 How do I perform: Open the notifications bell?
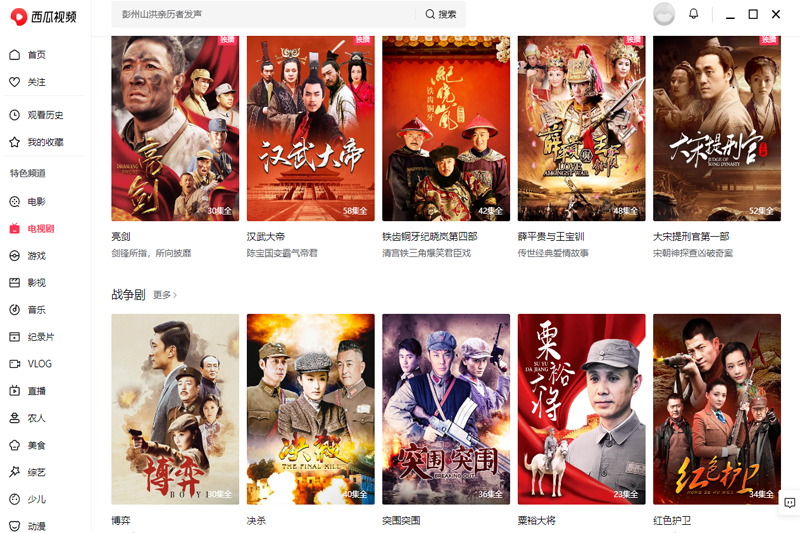[x=694, y=14]
